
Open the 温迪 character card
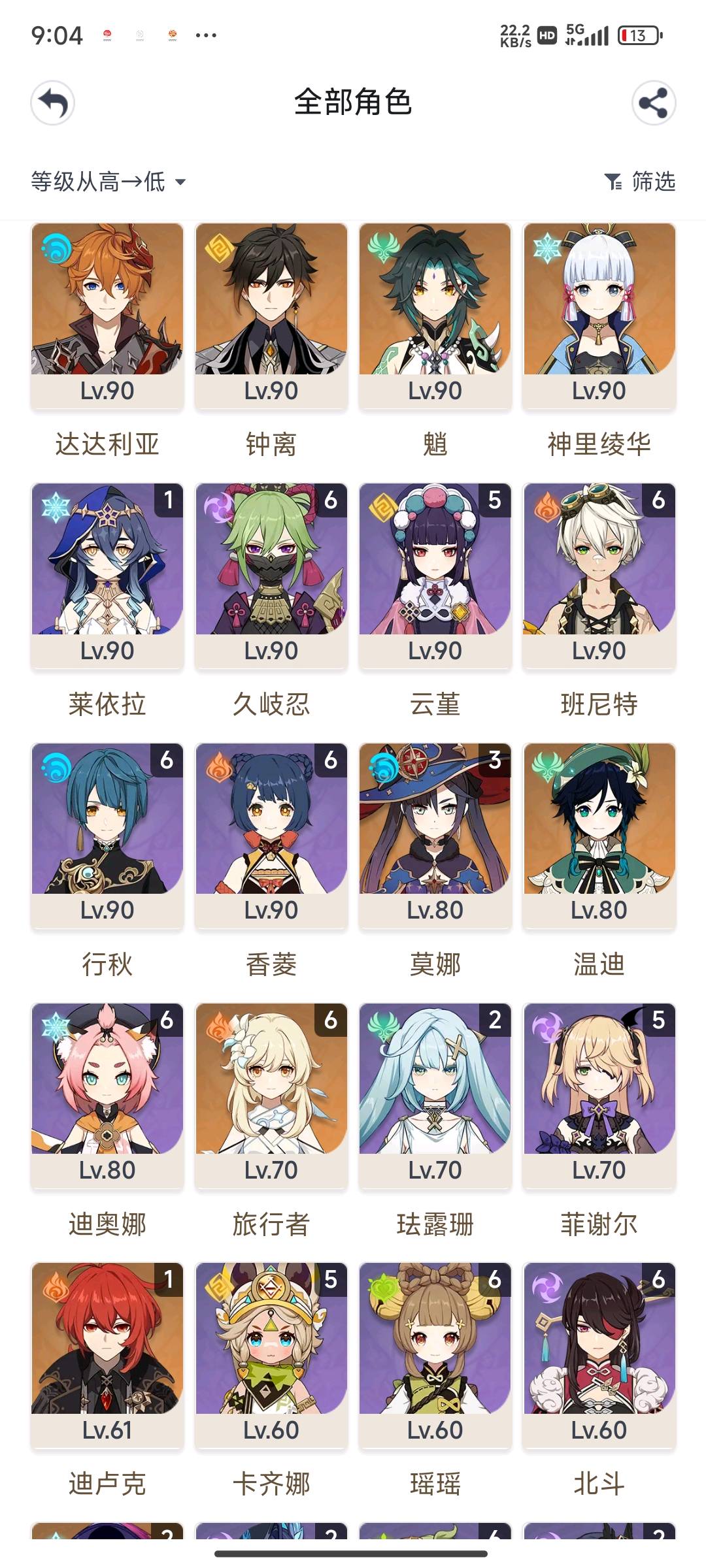599,836
